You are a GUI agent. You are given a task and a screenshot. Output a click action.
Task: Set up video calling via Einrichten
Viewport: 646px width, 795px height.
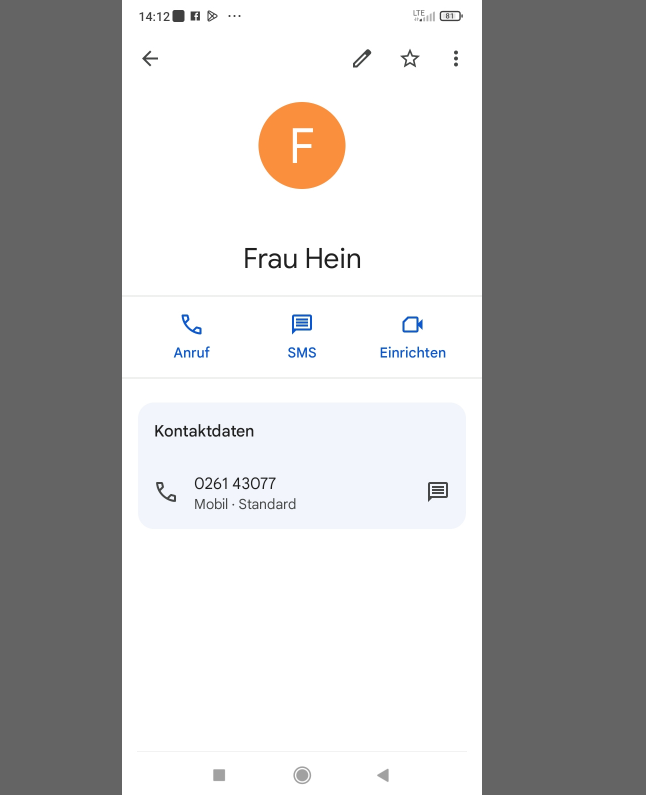point(412,336)
